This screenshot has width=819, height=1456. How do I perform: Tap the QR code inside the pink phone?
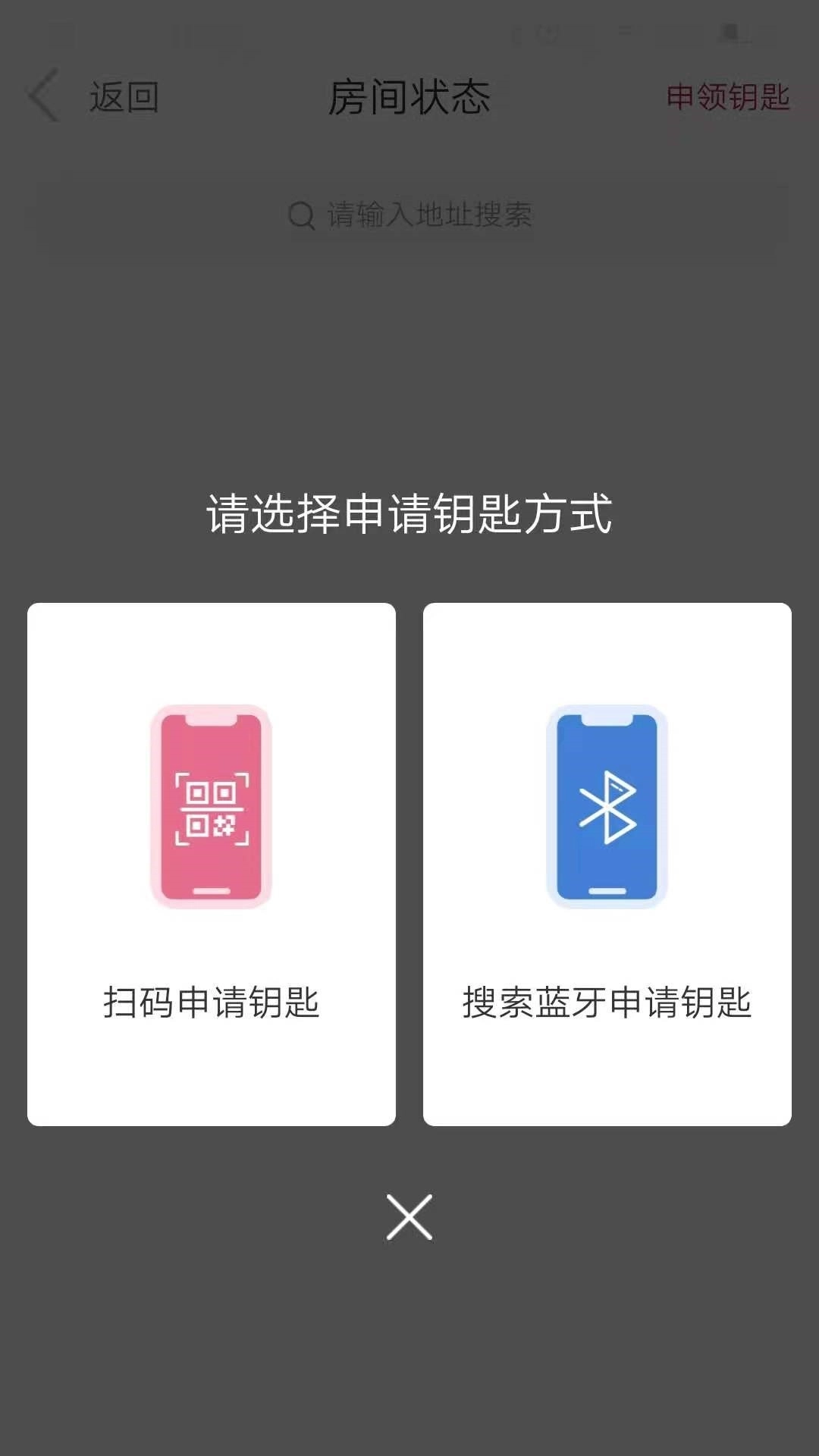point(211,808)
